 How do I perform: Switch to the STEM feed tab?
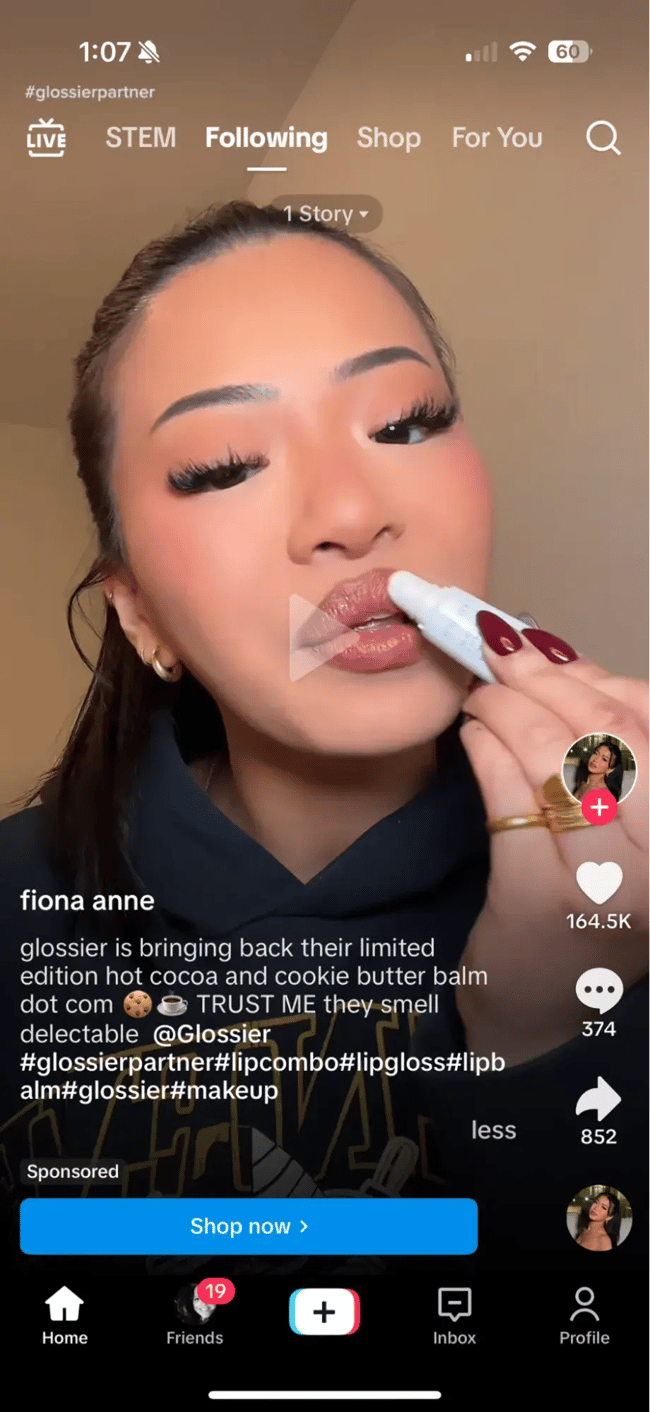coord(141,138)
